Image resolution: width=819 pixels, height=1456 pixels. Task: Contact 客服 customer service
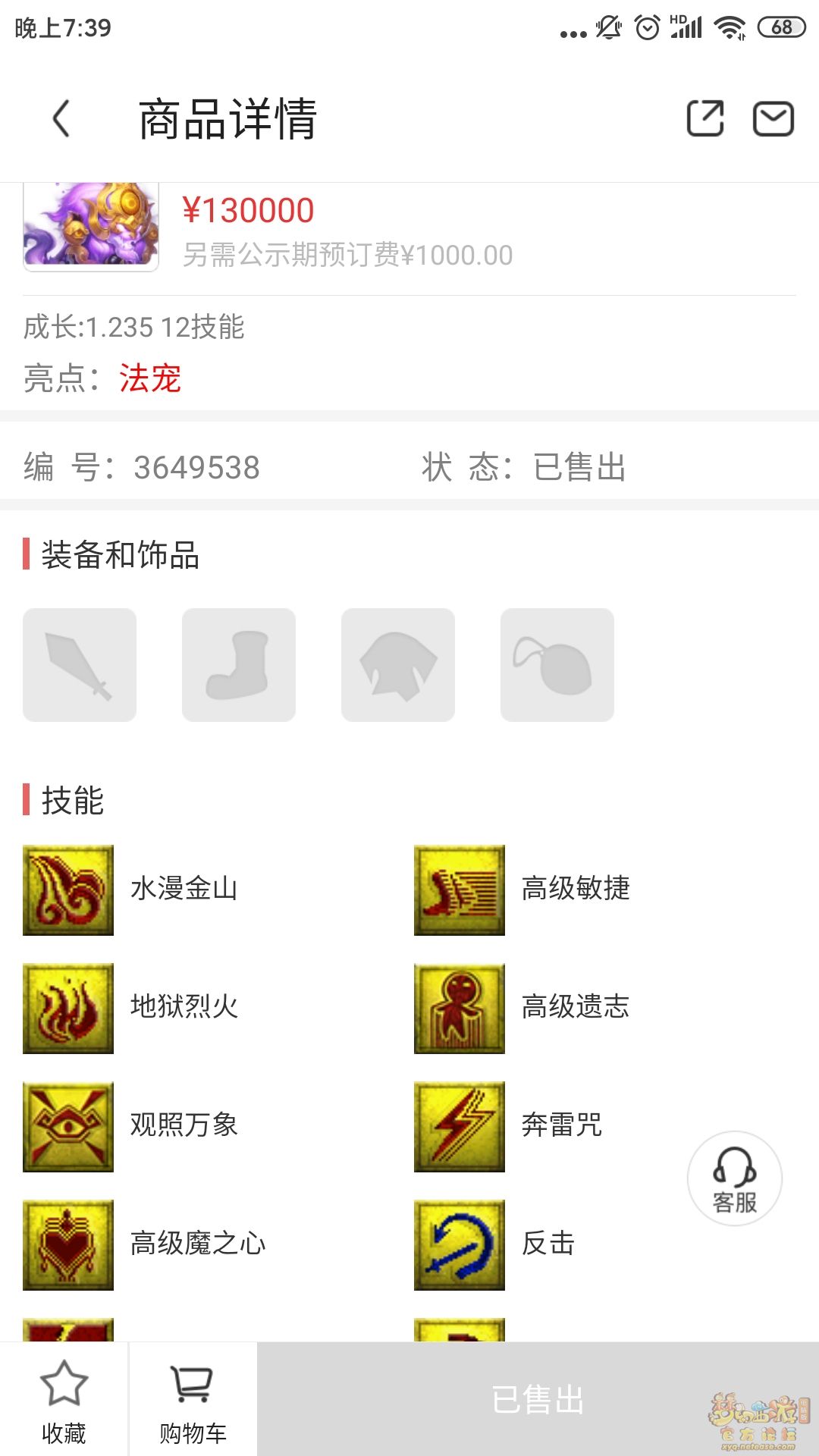click(x=734, y=1178)
